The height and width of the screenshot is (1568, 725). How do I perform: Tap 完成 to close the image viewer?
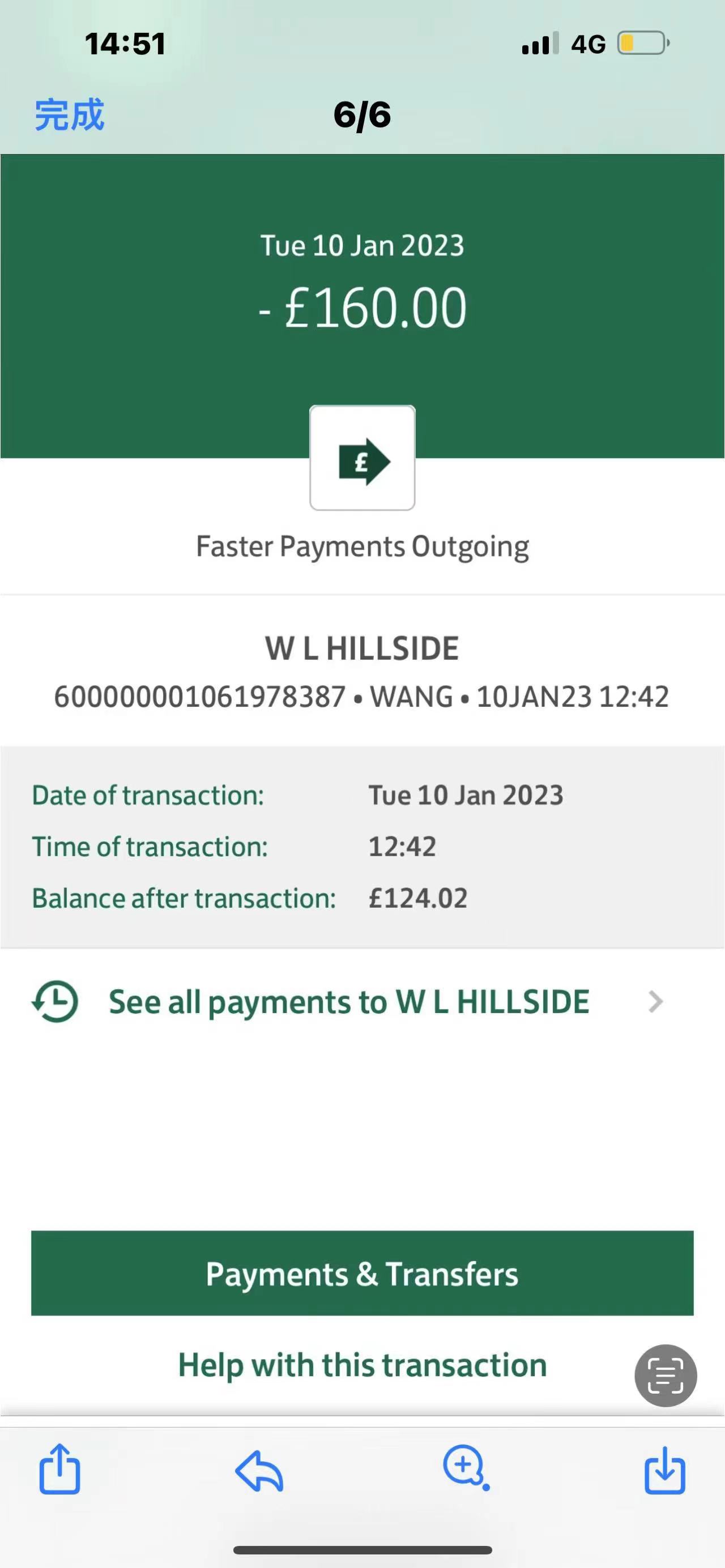tap(70, 114)
